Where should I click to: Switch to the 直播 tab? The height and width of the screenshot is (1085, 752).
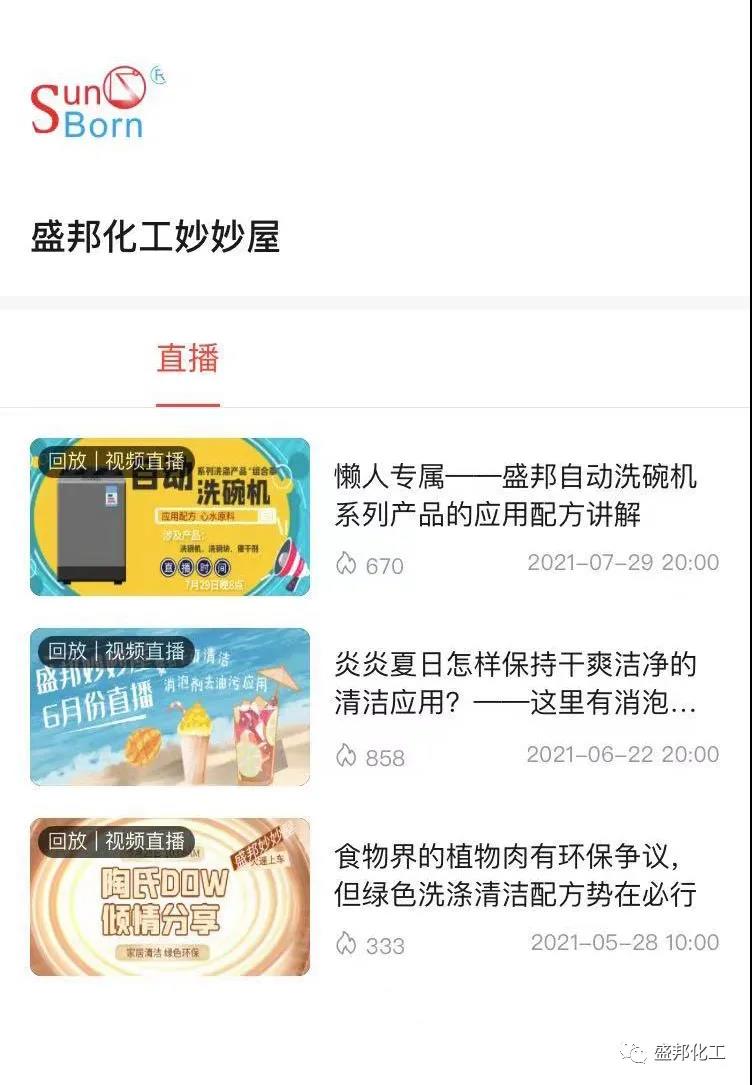point(187,359)
